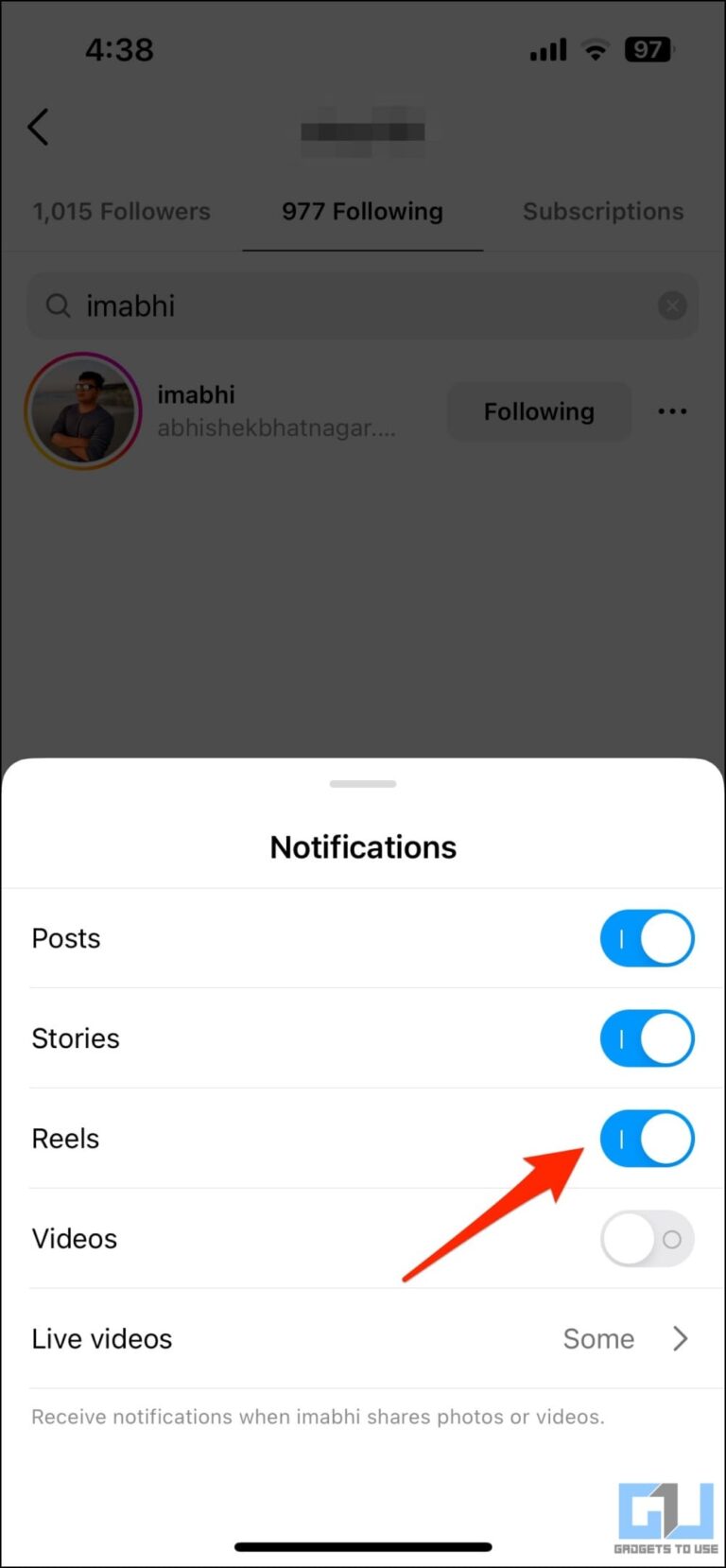This screenshot has height=1568, width=726.
Task: Click the search magnifier icon
Action: pyautogui.click(x=58, y=305)
